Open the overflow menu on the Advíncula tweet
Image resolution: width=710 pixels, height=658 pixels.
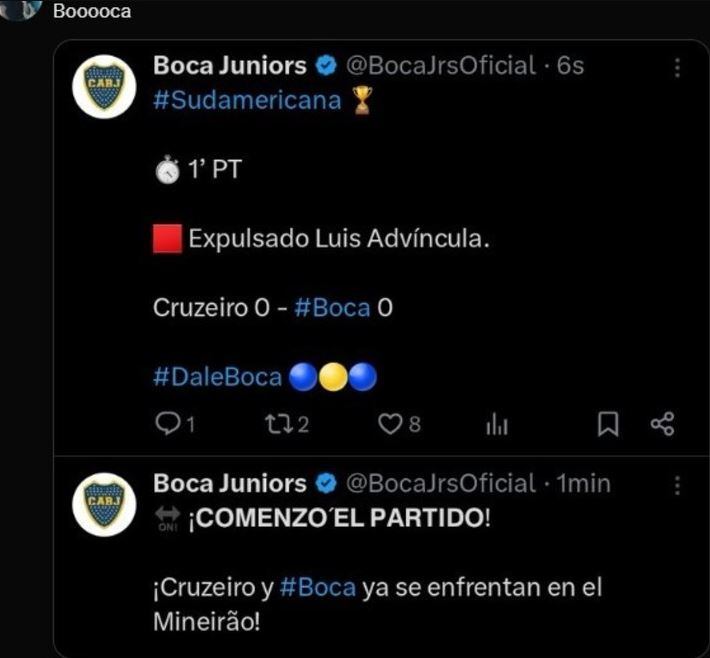(678, 68)
